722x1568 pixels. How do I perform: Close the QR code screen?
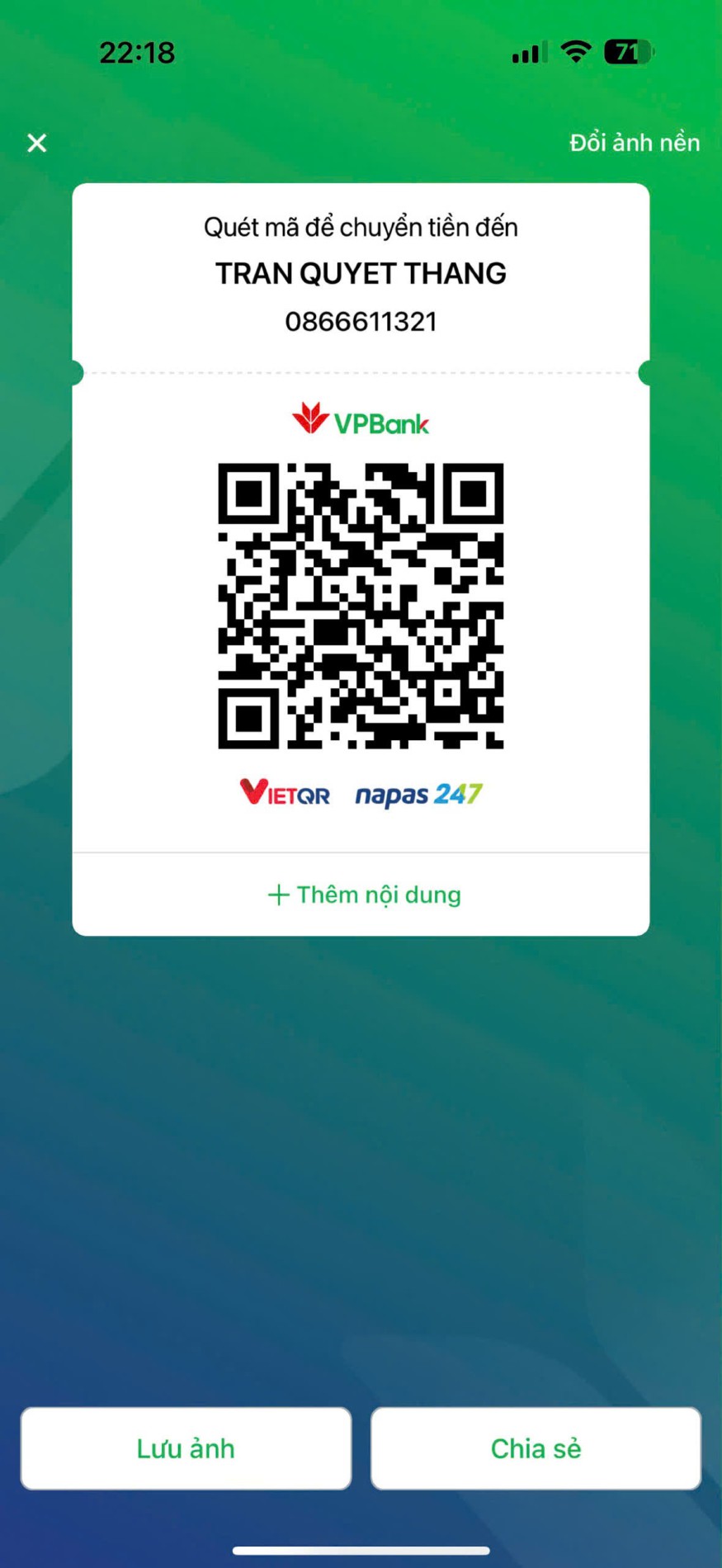tap(37, 143)
